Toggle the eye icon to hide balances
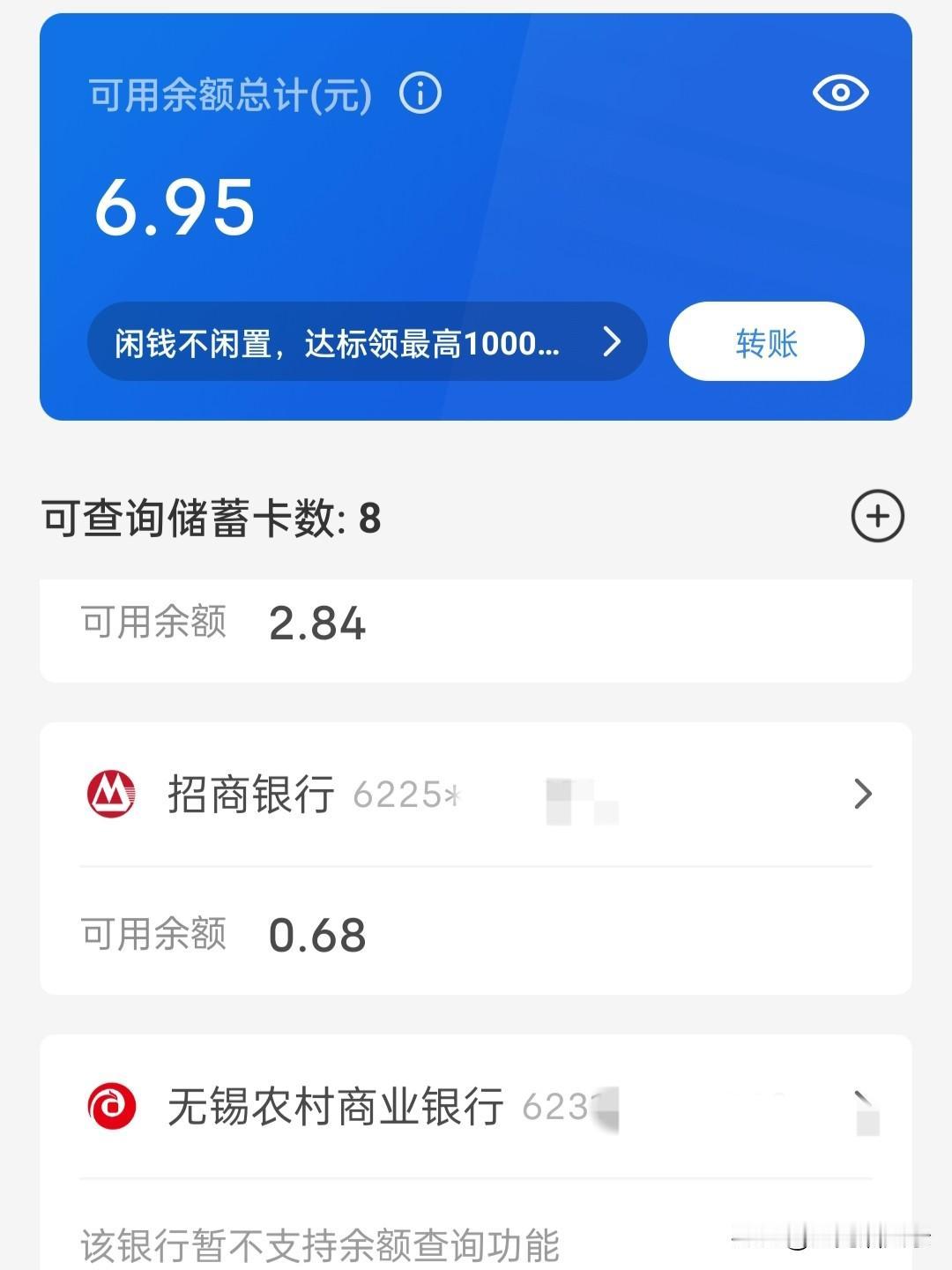 coord(842,92)
